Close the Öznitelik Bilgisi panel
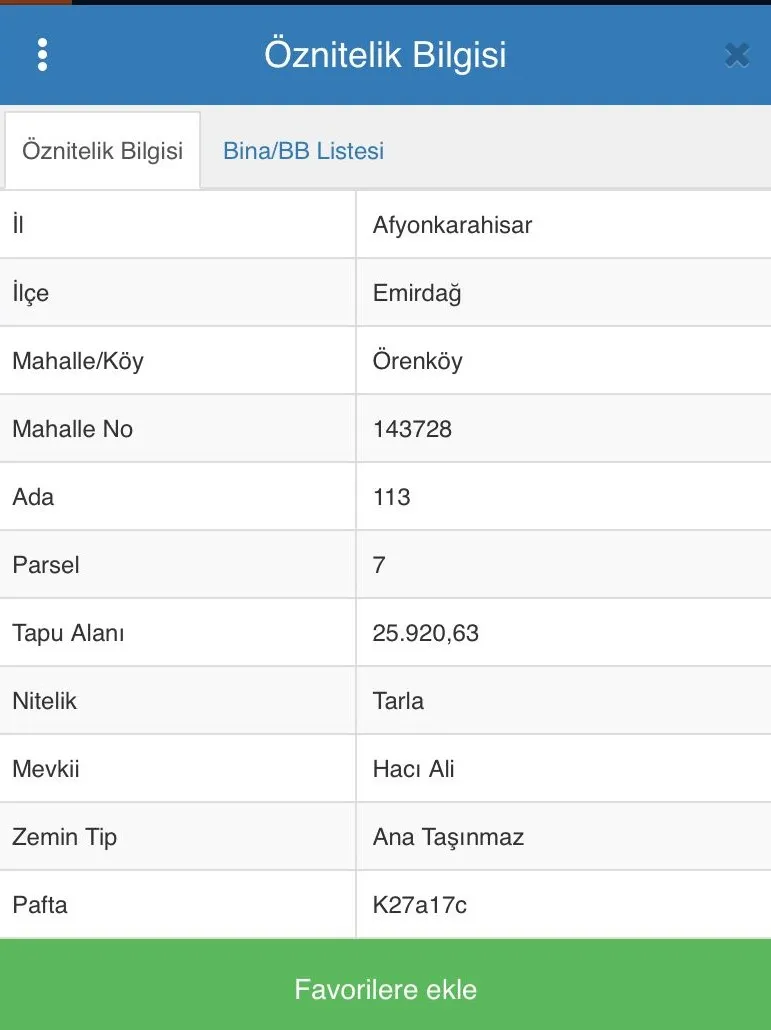Screen dimensions: 771x1030 (x=737, y=56)
